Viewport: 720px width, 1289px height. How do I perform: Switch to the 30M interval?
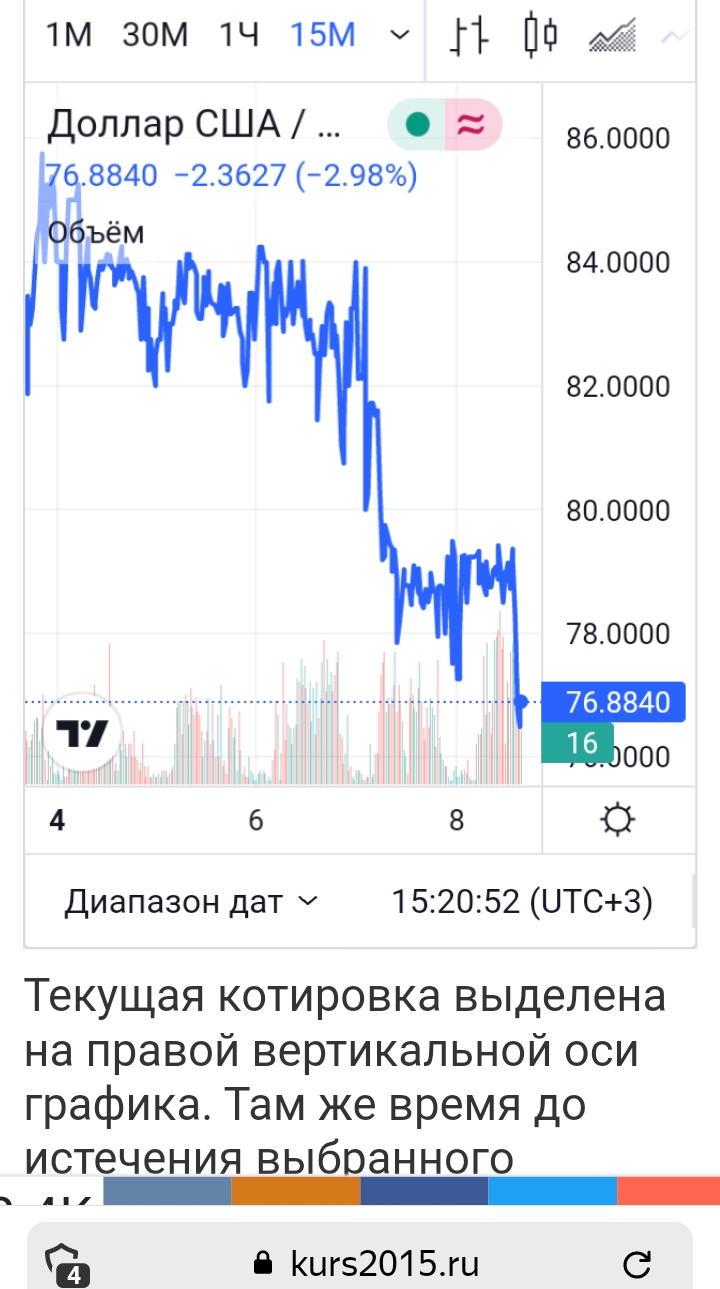point(155,36)
